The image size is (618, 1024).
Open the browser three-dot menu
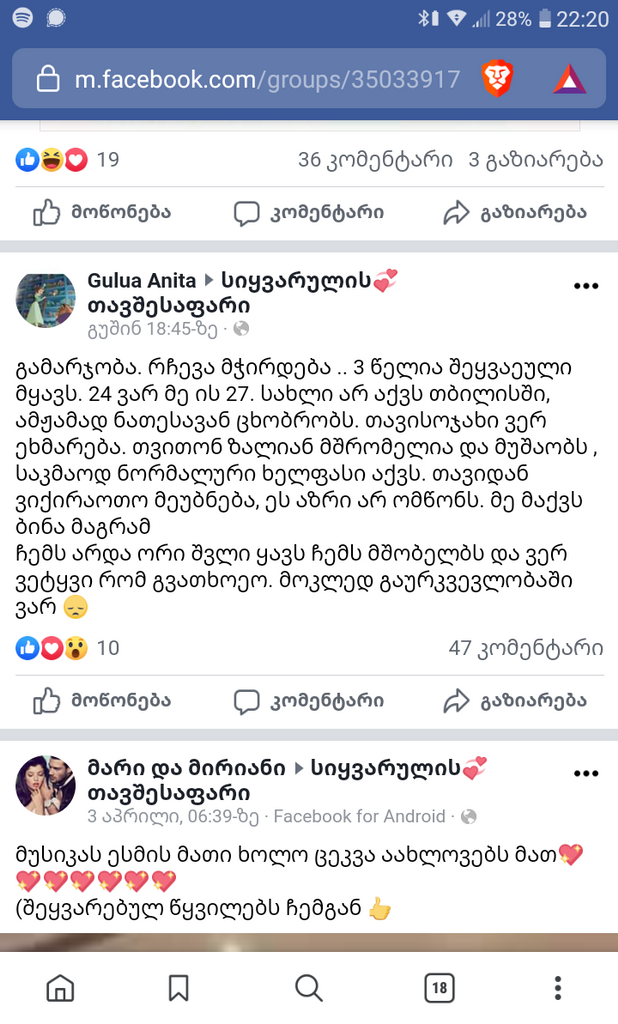(x=558, y=988)
